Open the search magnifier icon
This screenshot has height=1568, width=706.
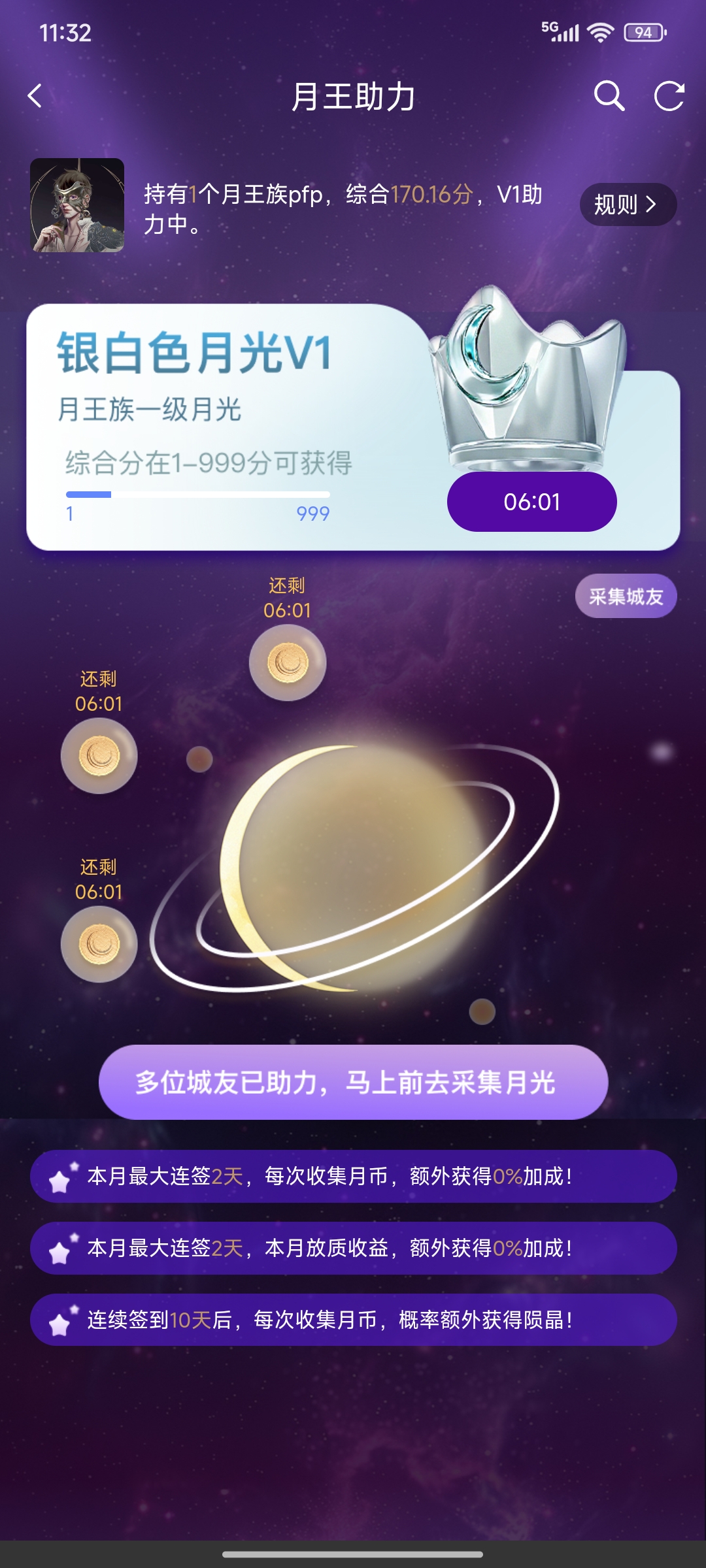pyautogui.click(x=609, y=96)
